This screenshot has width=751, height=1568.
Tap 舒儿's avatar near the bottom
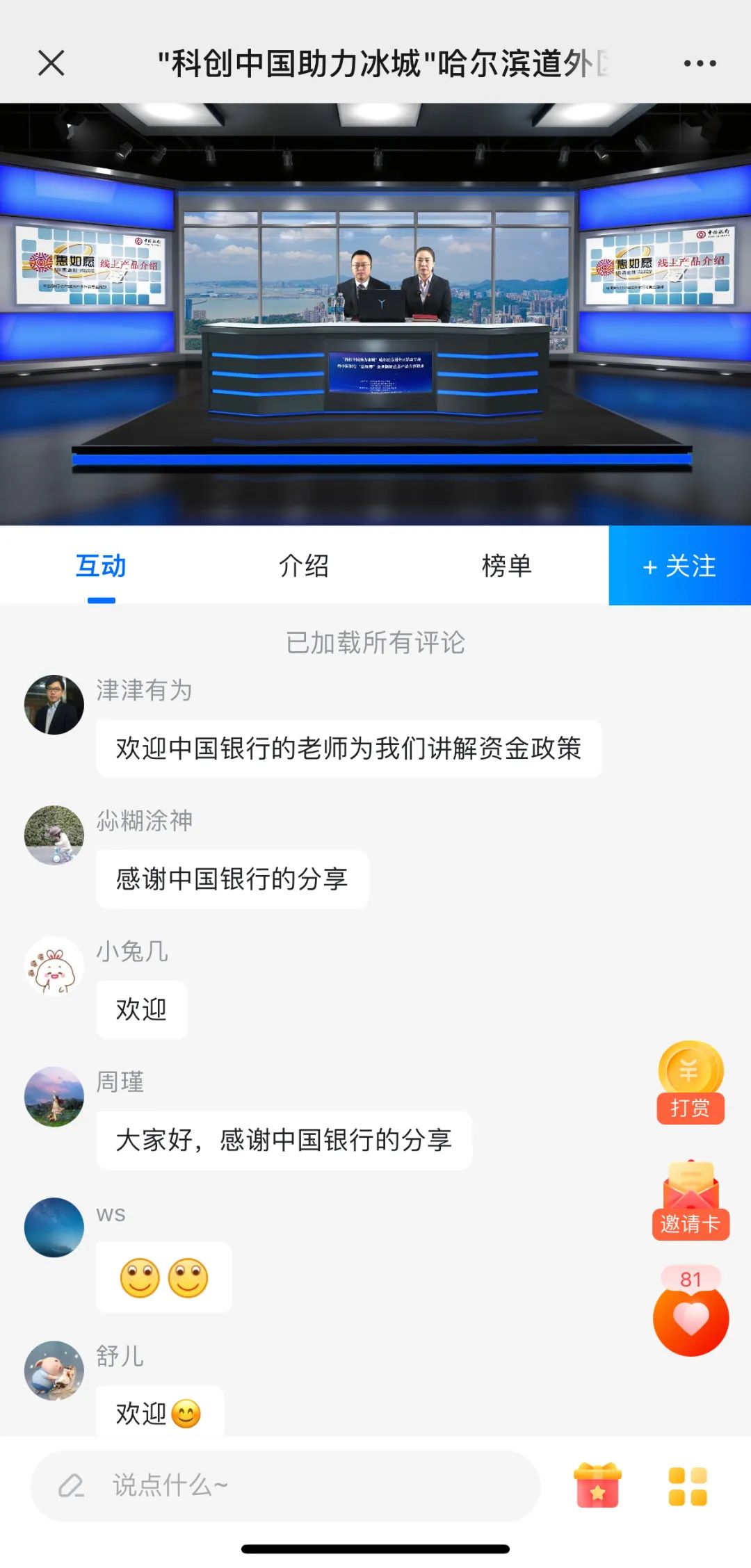54,1371
